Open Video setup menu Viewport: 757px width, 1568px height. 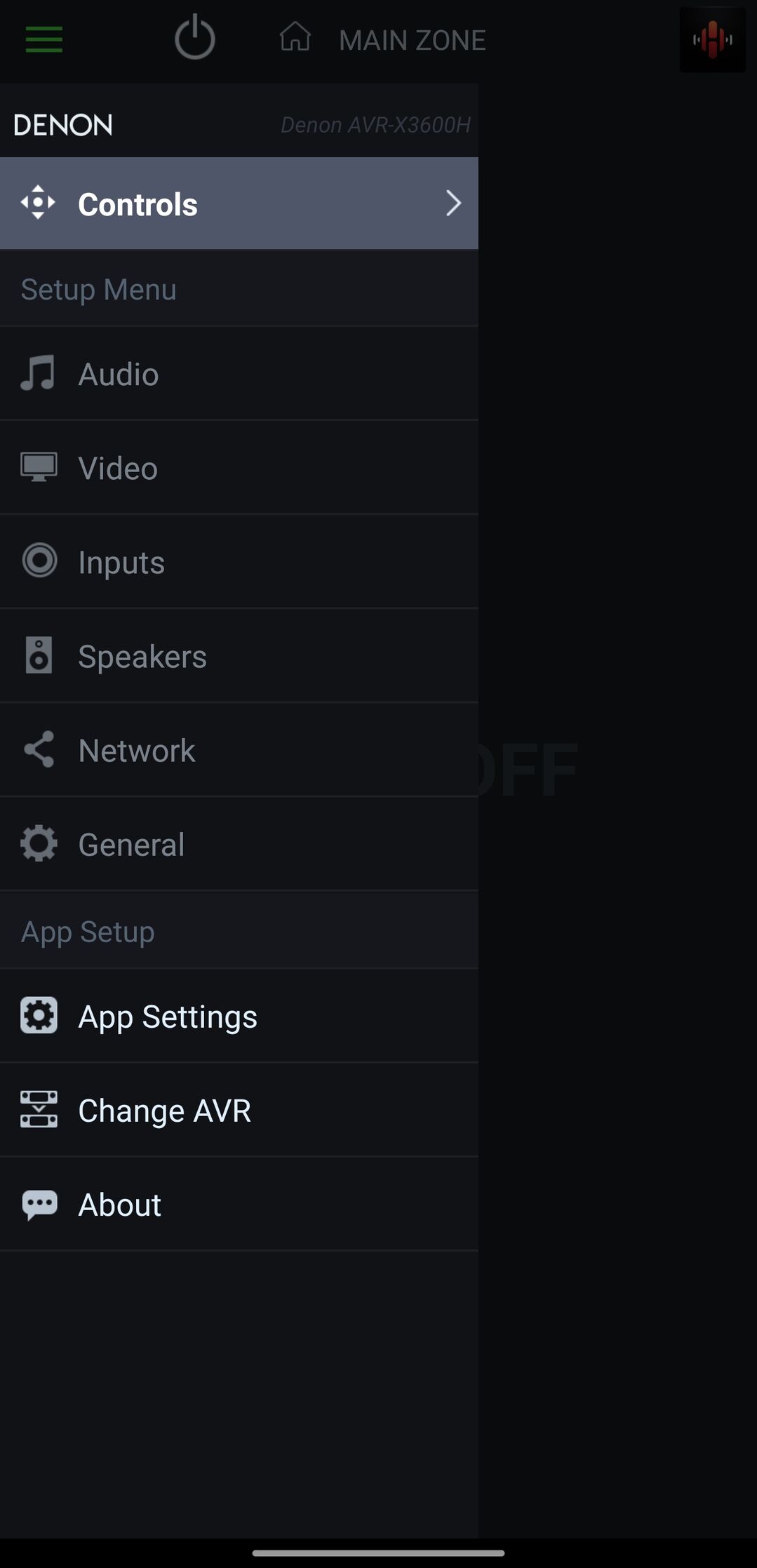pos(239,468)
